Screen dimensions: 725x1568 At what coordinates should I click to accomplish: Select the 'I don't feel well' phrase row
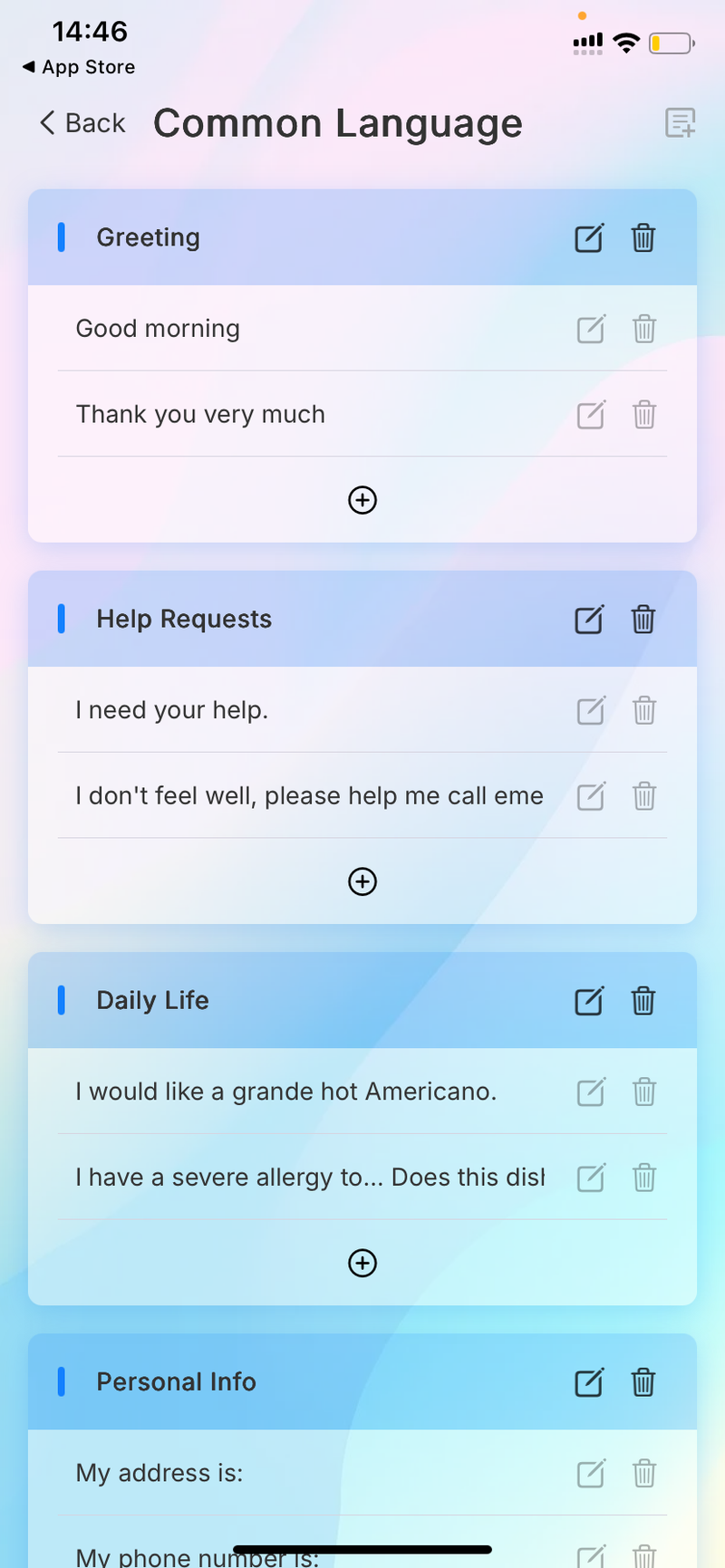pos(308,796)
